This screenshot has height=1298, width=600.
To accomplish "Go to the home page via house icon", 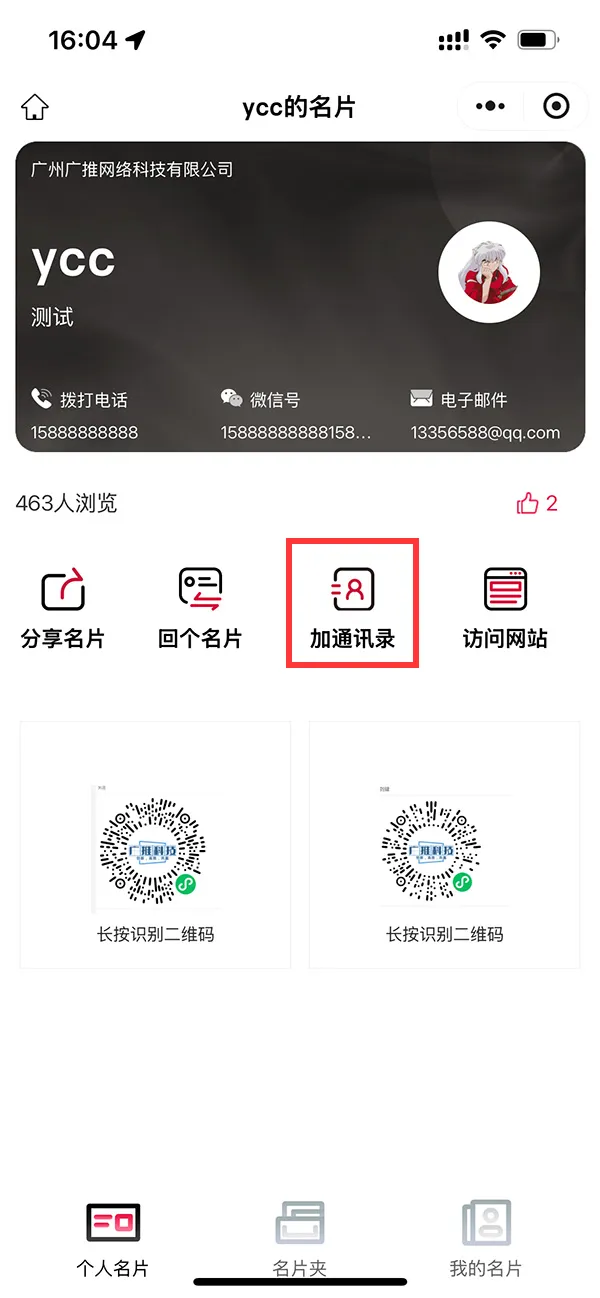I will click(x=35, y=107).
